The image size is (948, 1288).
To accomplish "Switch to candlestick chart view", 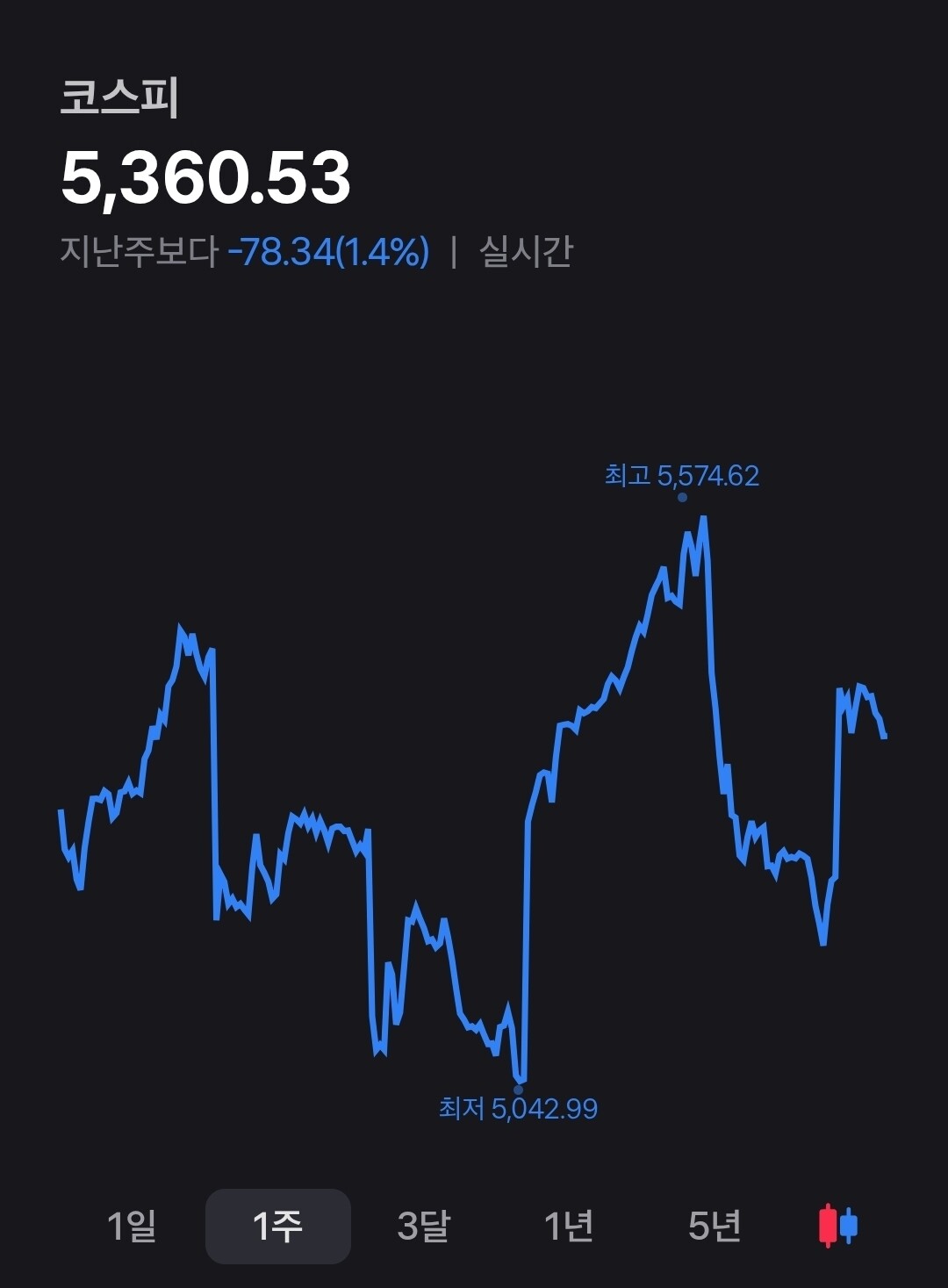I will (837, 1226).
